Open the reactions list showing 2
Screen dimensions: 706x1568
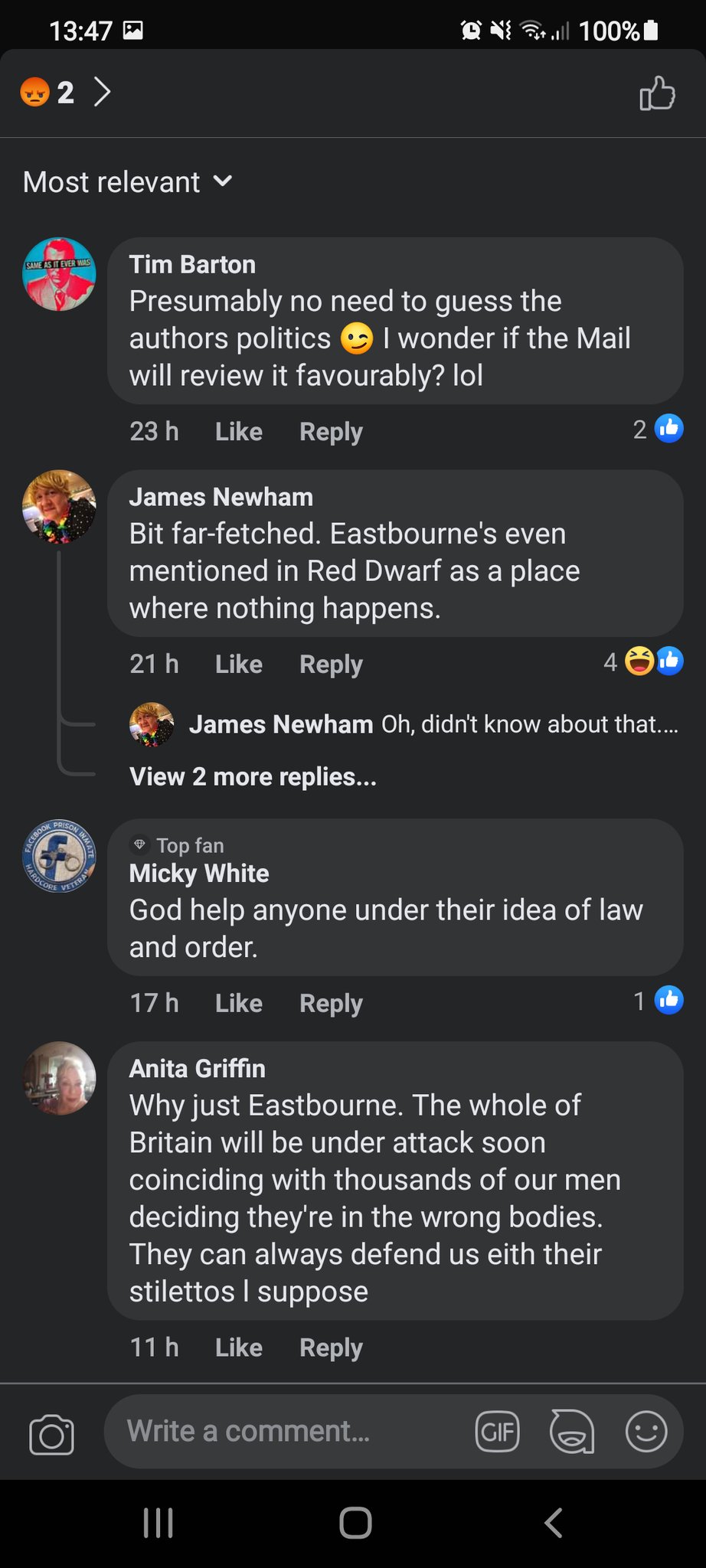point(65,93)
